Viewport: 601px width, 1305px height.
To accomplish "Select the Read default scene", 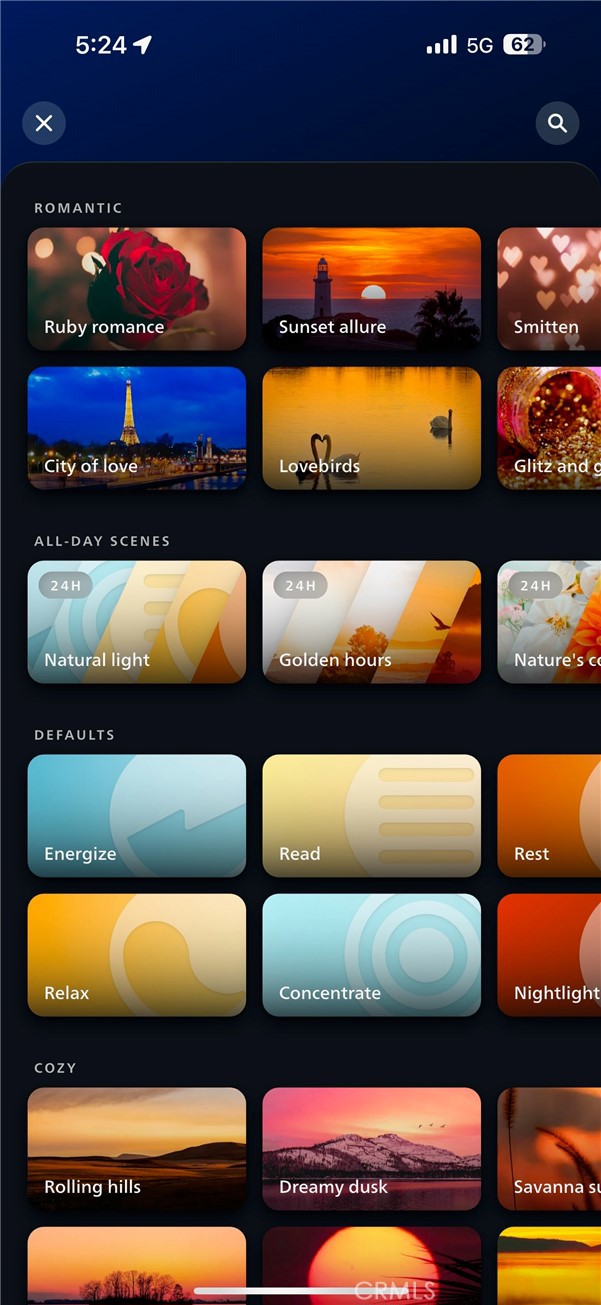I will point(371,816).
